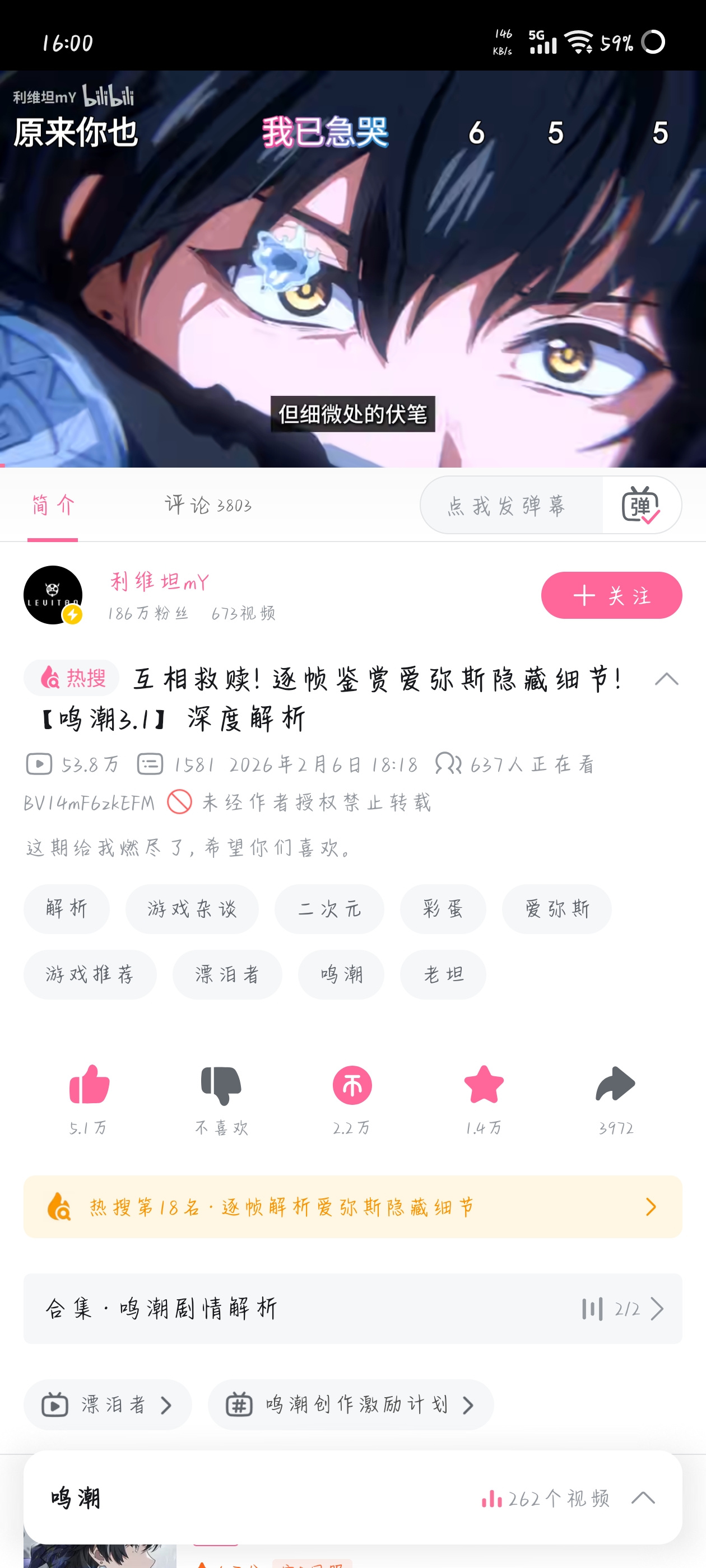Open the 游戏杂谈 tag chip

(x=192, y=909)
